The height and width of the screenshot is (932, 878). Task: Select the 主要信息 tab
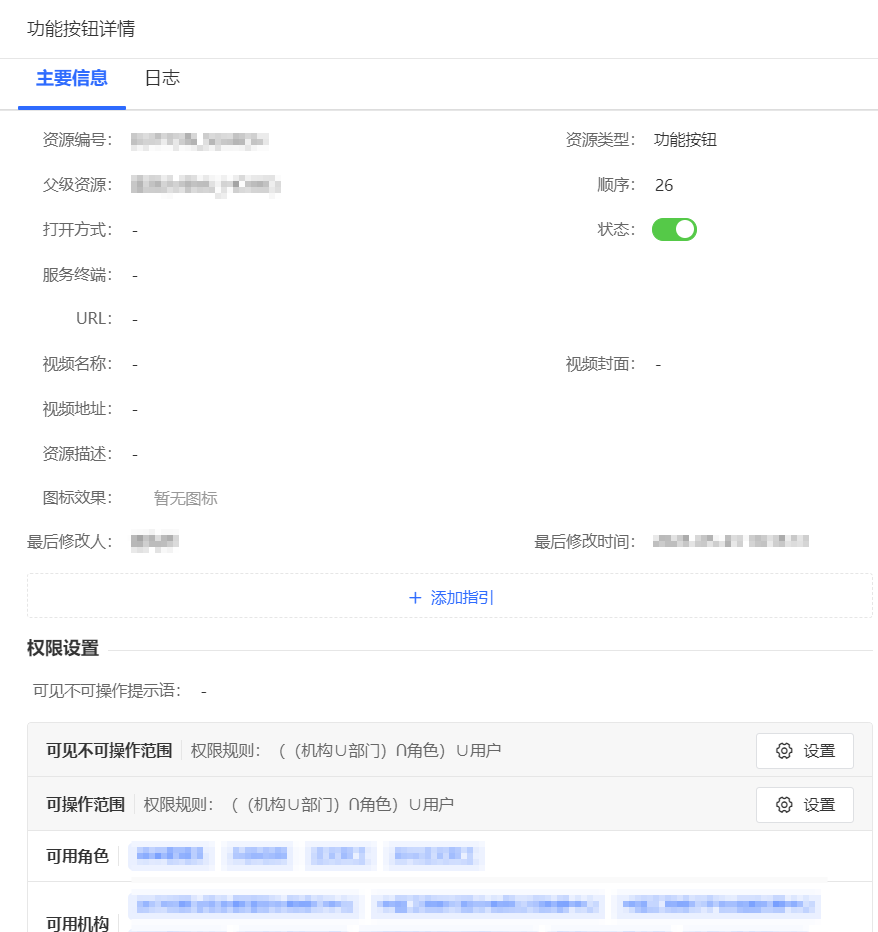coord(72,78)
